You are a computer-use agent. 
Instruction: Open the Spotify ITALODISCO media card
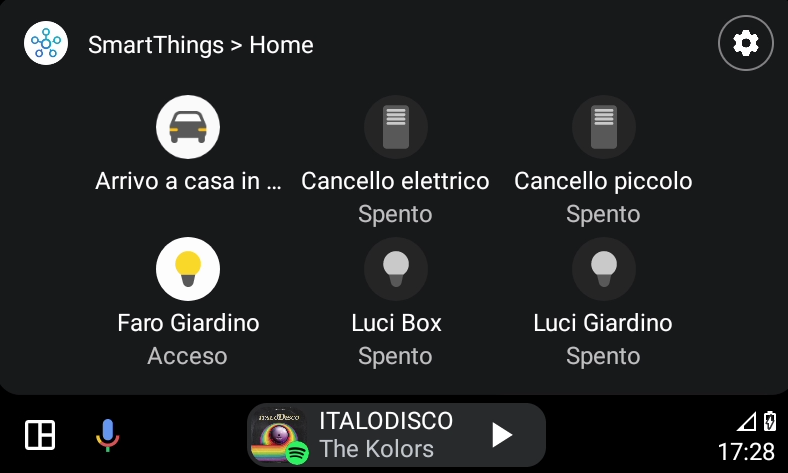pyautogui.click(x=385, y=435)
